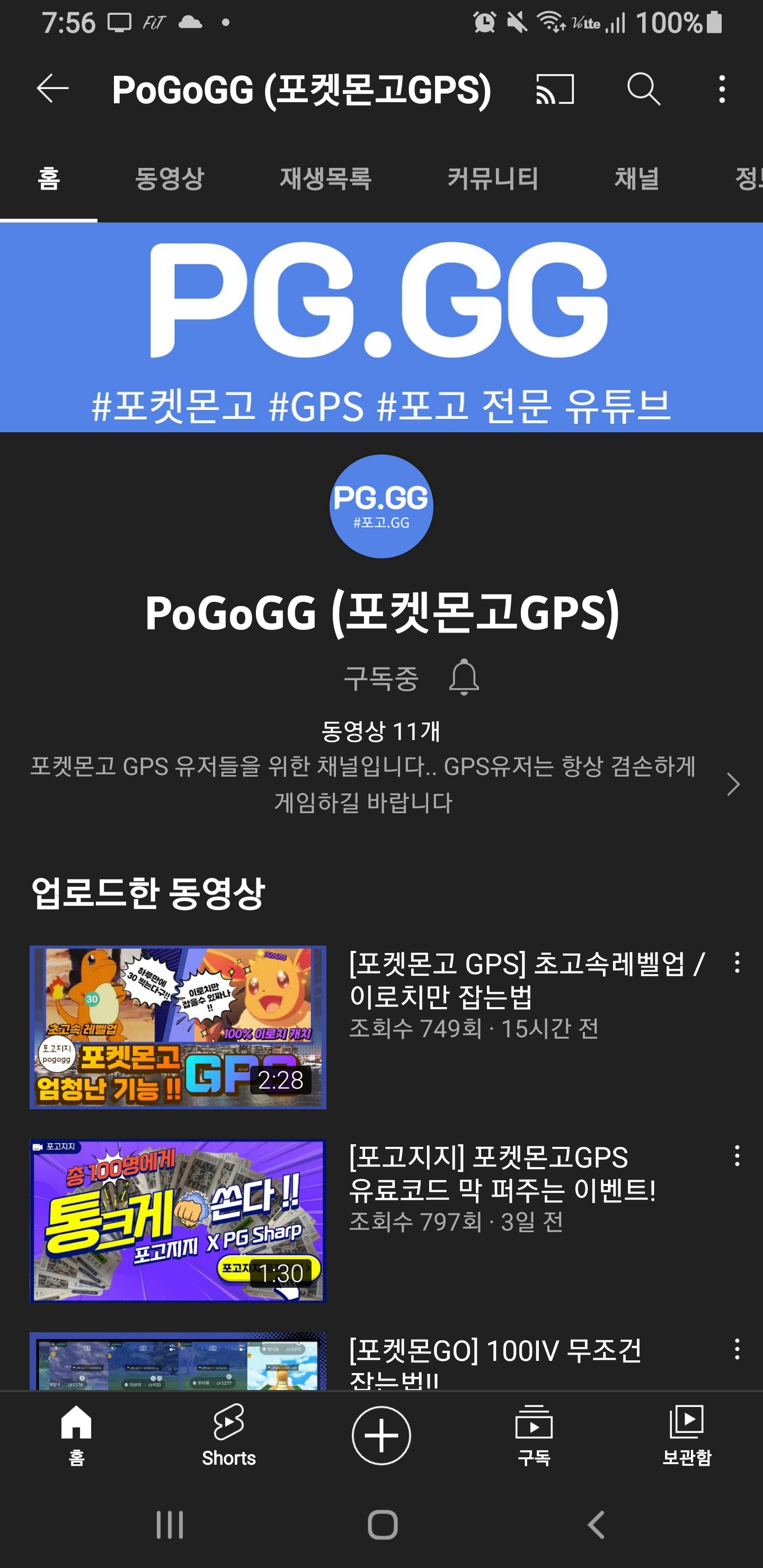Open the 커뮤니티 tab

point(493,179)
